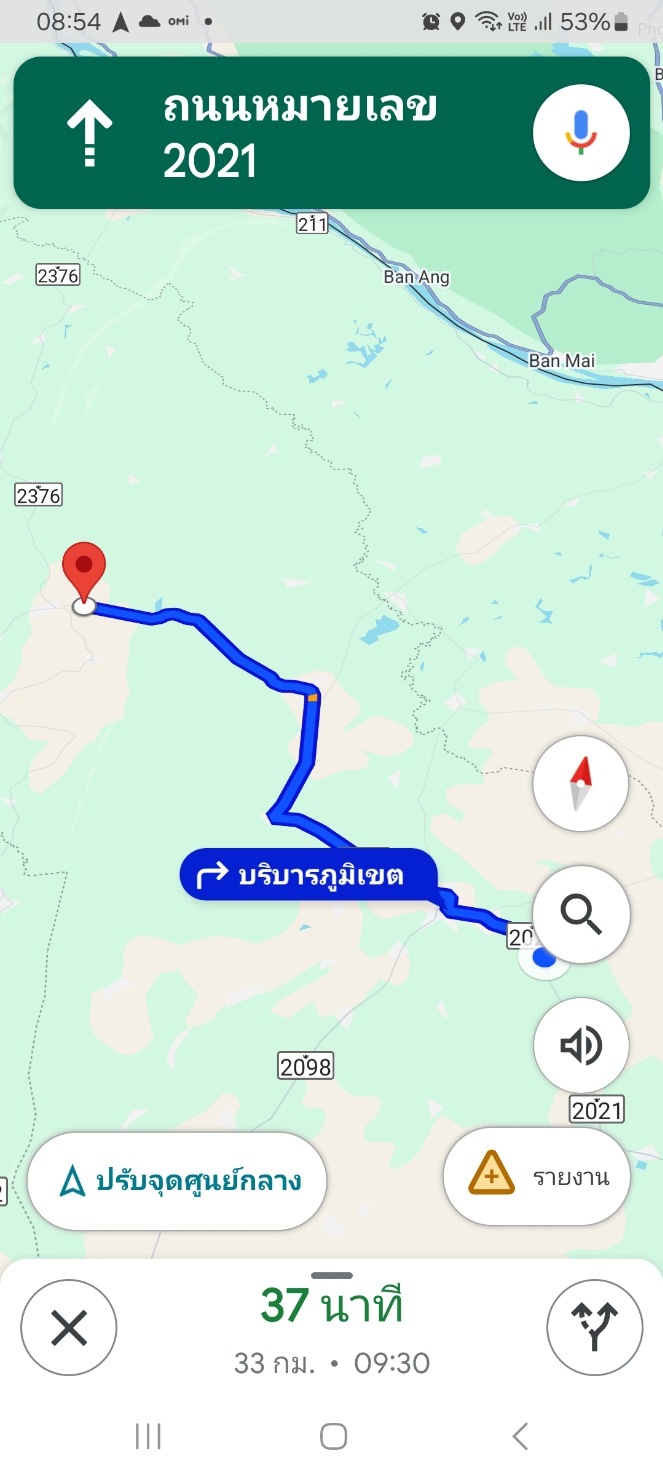Tap the voice assistant microphone button
Viewport: 663px width, 1480px height.
click(581, 132)
